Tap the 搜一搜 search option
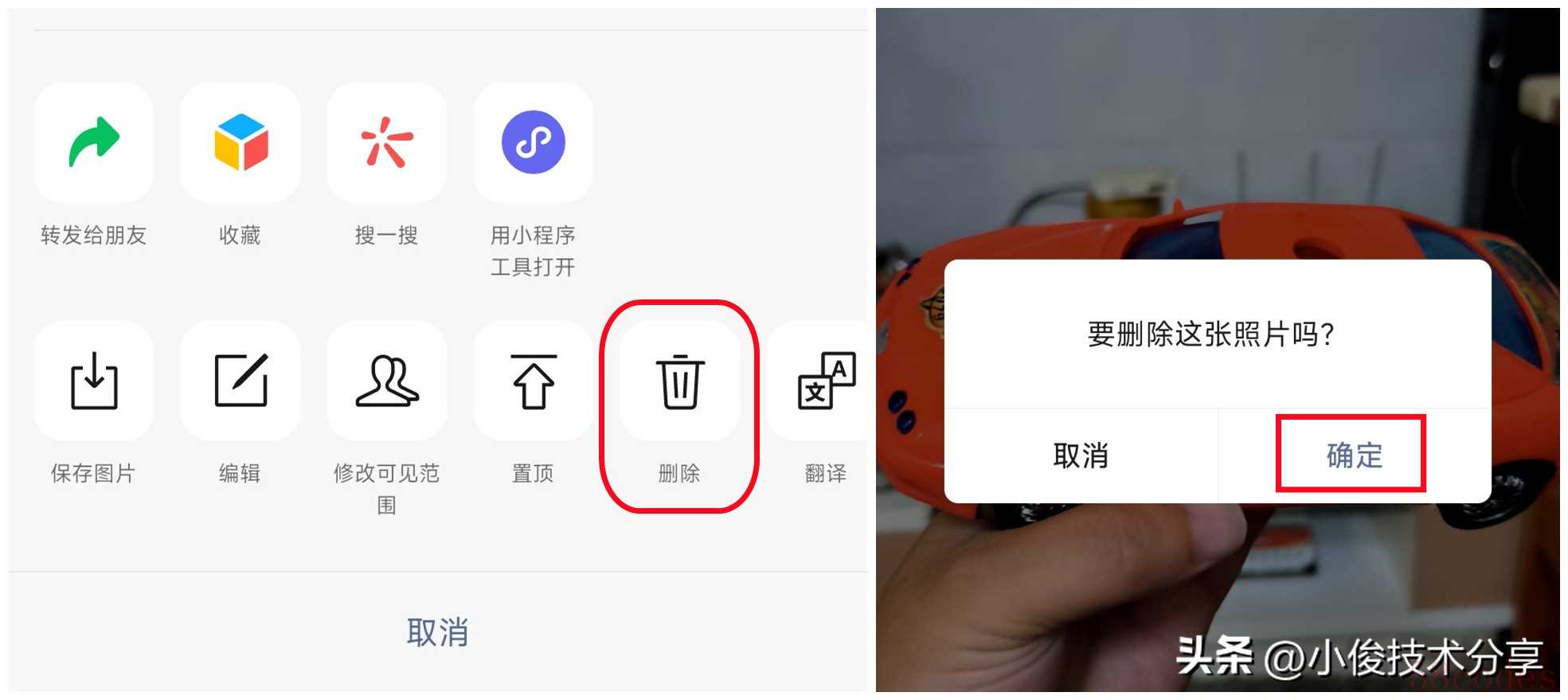The width and height of the screenshot is (1568, 700). 387,143
